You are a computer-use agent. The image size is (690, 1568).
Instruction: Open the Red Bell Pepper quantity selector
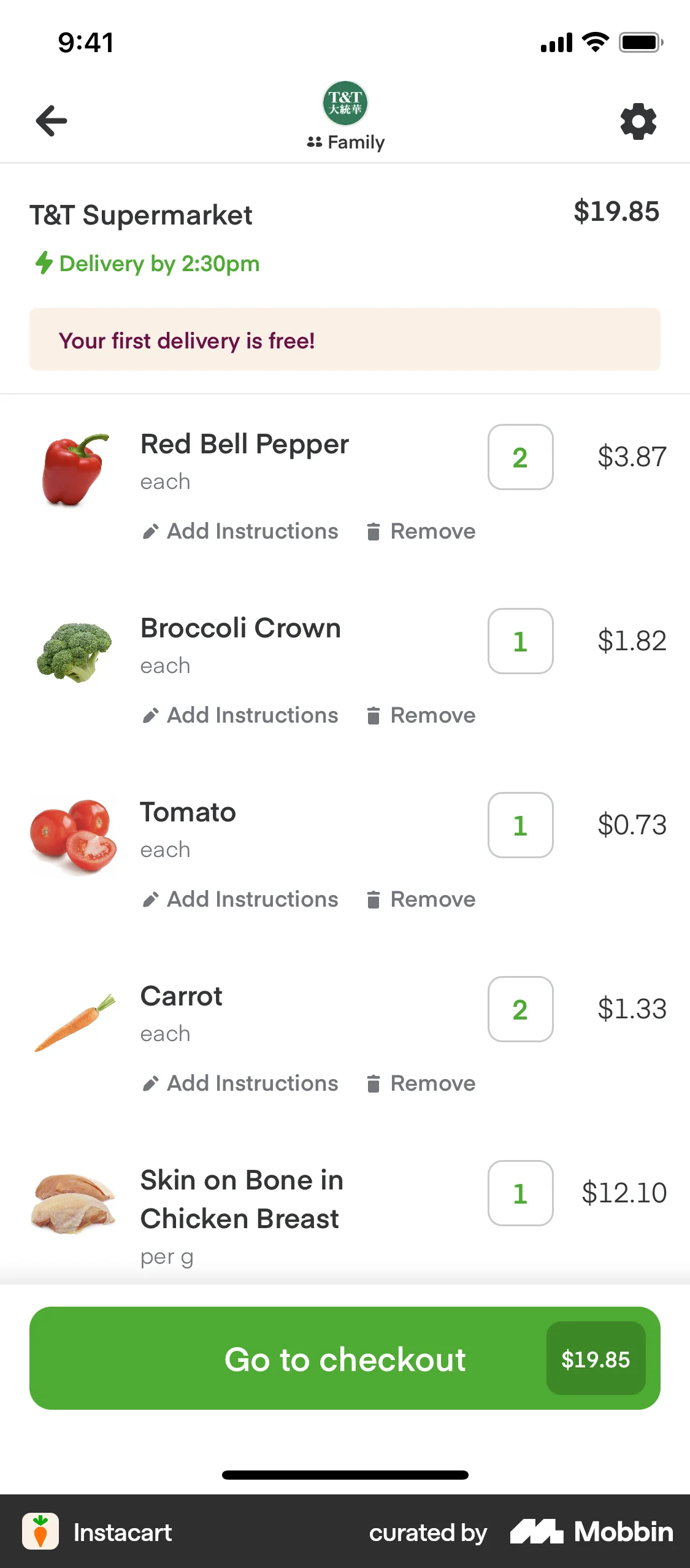click(520, 458)
